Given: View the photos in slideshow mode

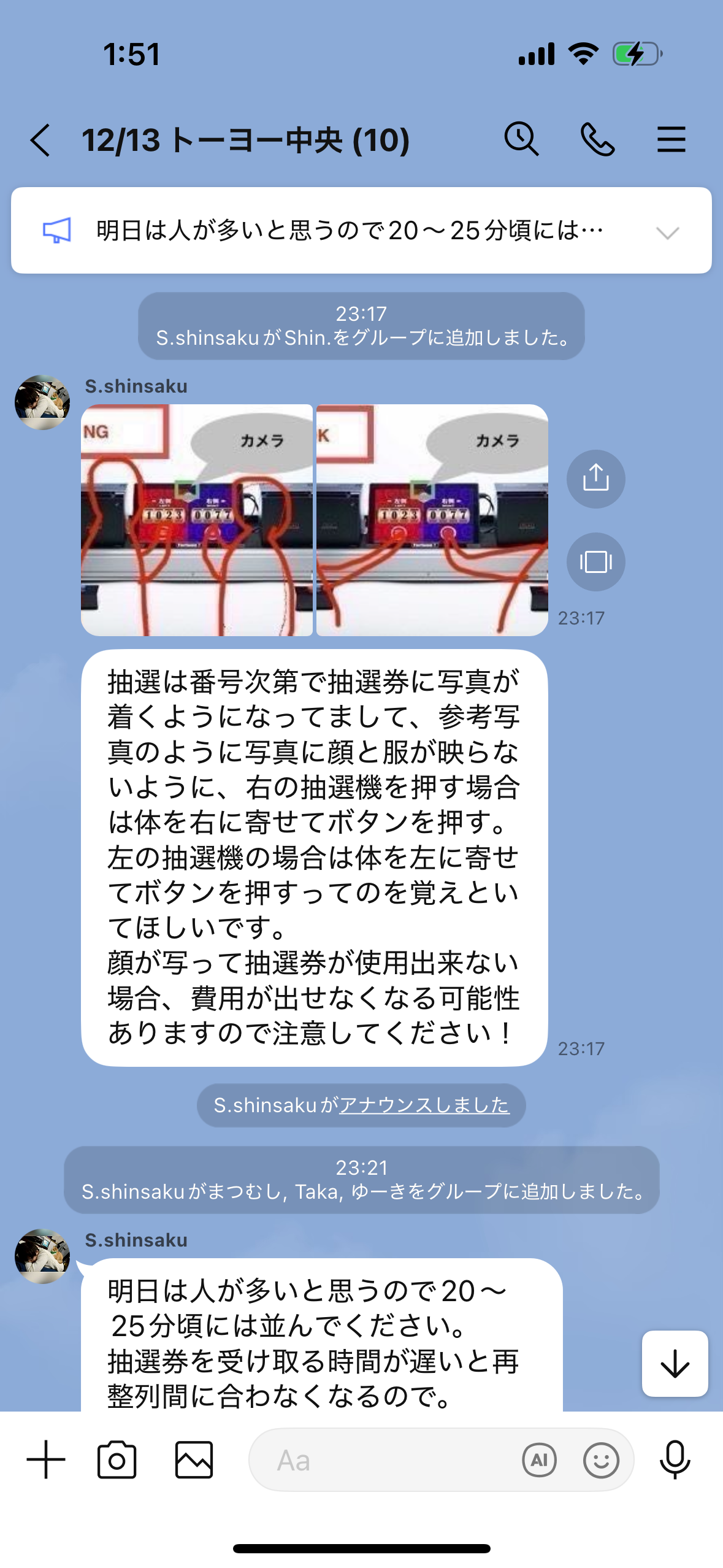Looking at the screenshot, I should point(595,561).
